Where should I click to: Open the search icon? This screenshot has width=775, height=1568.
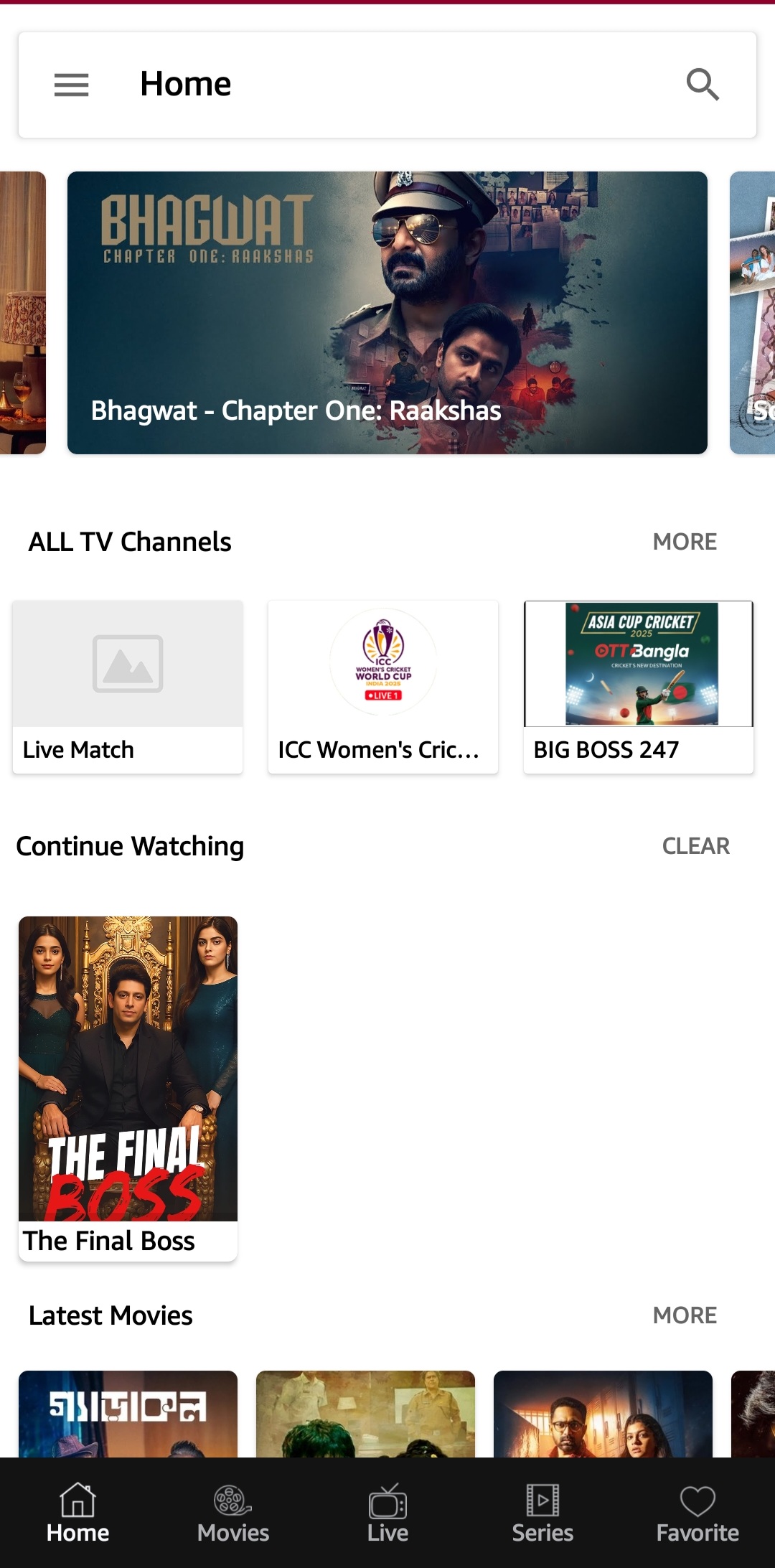(x=702, y=85)
